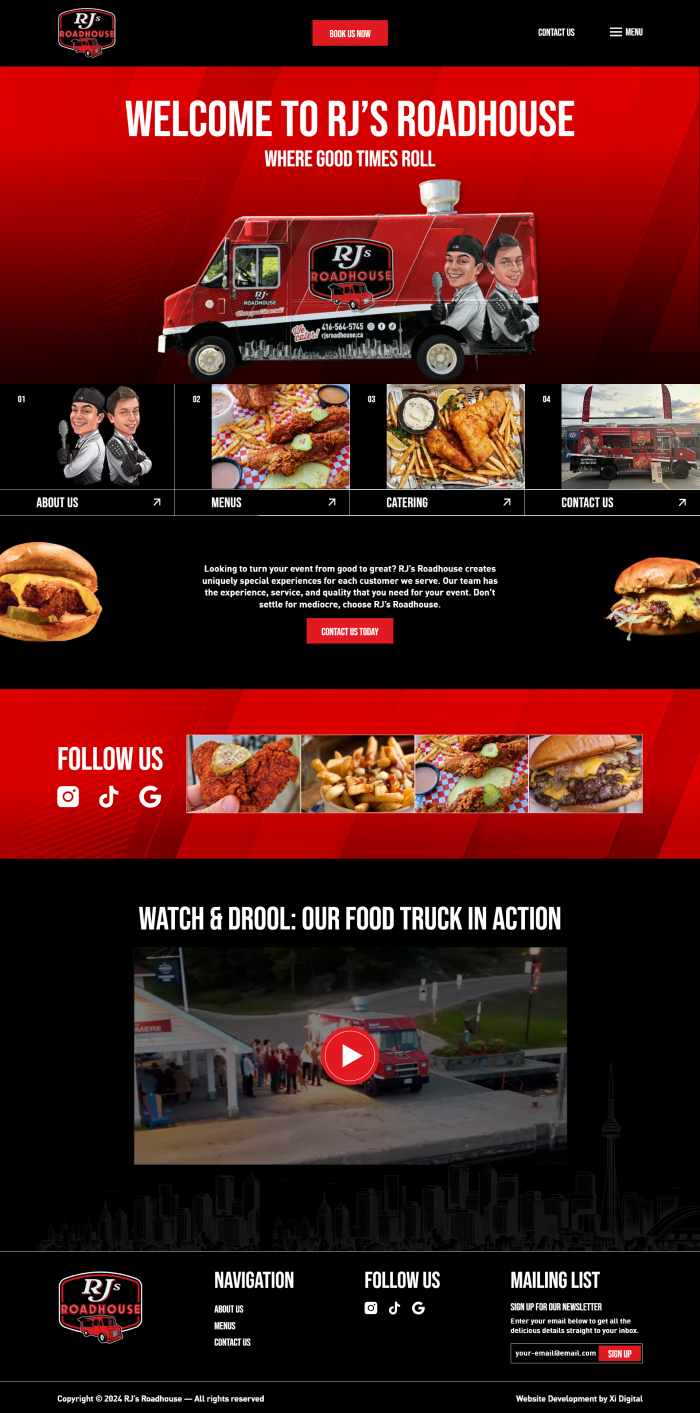Go to Menus in footer navigation
Screen dimensions: 700x1413
click(225, 1326)
